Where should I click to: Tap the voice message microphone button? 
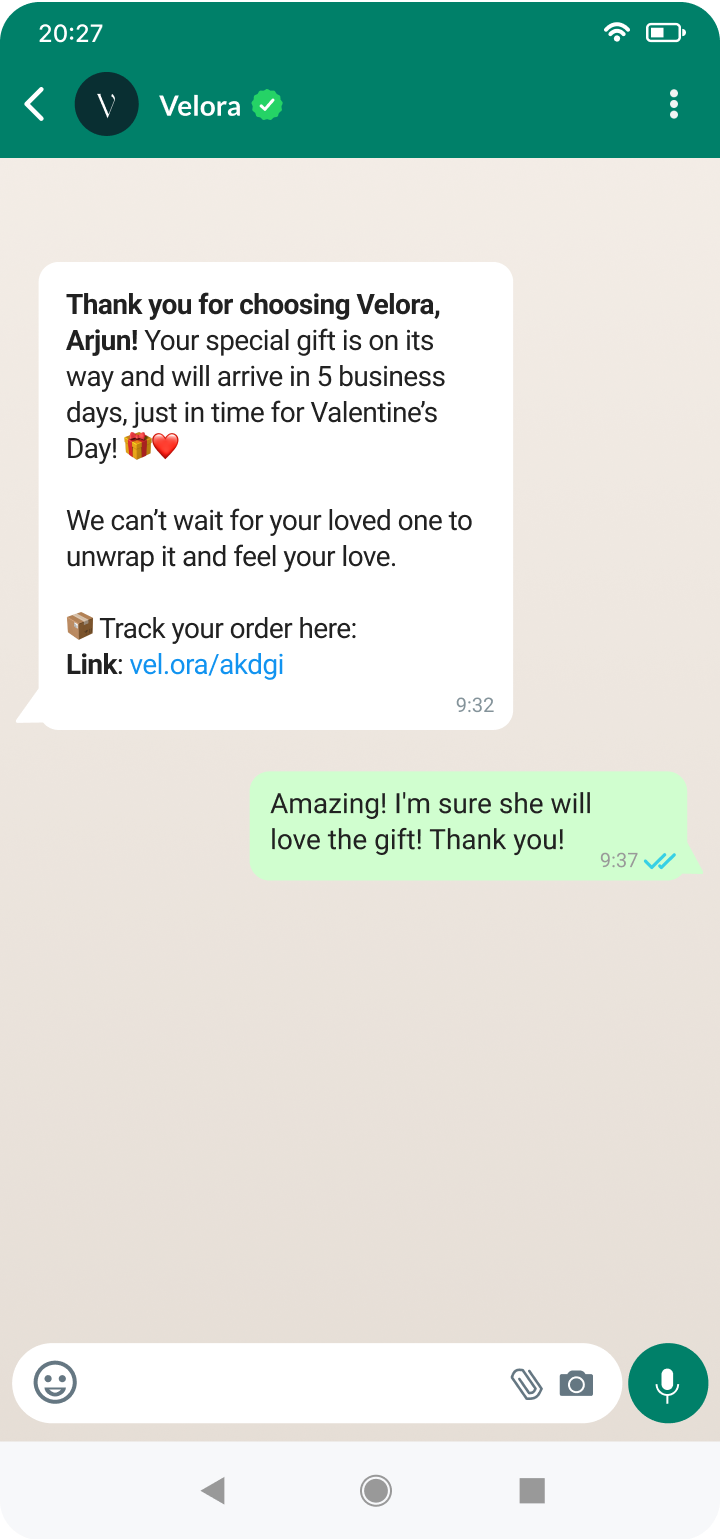668,1383
